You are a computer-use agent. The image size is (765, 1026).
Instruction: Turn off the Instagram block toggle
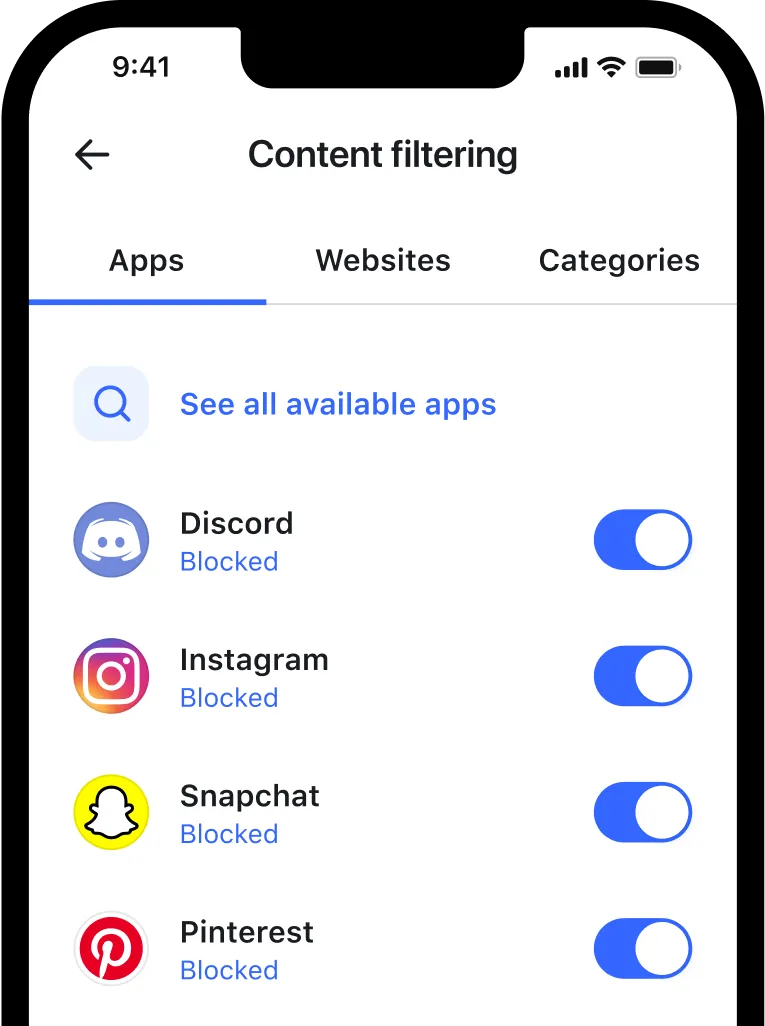[x=643, y=676]
